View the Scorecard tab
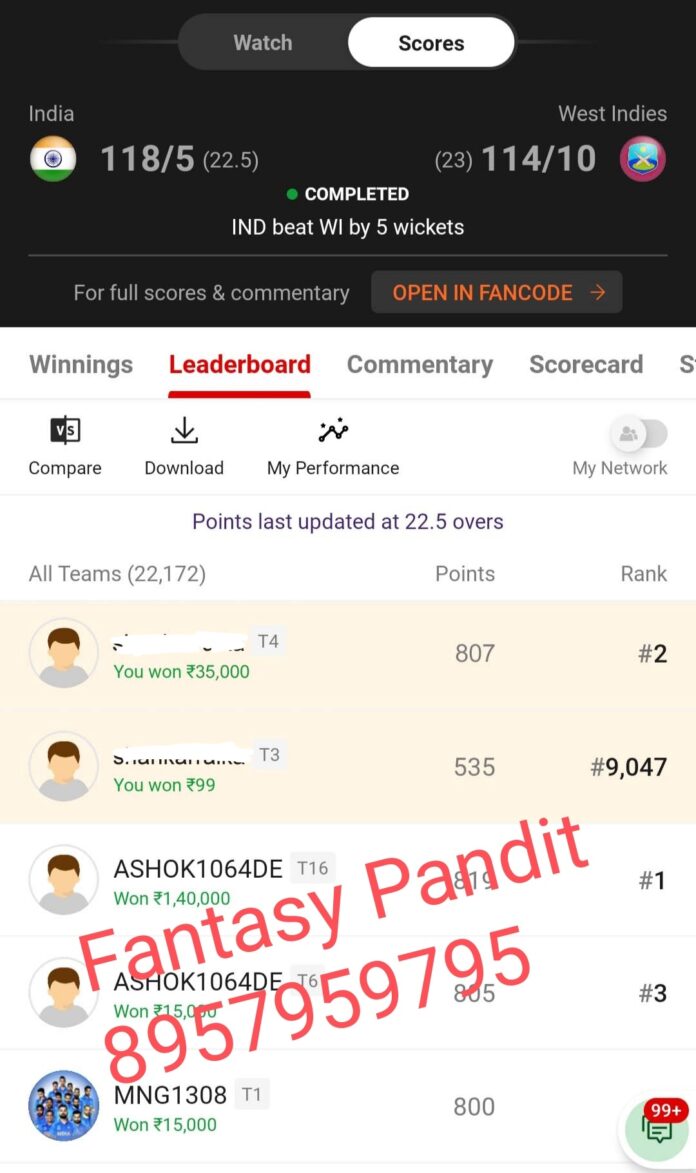Viewport: 696px width, 1173px height. 586,364
